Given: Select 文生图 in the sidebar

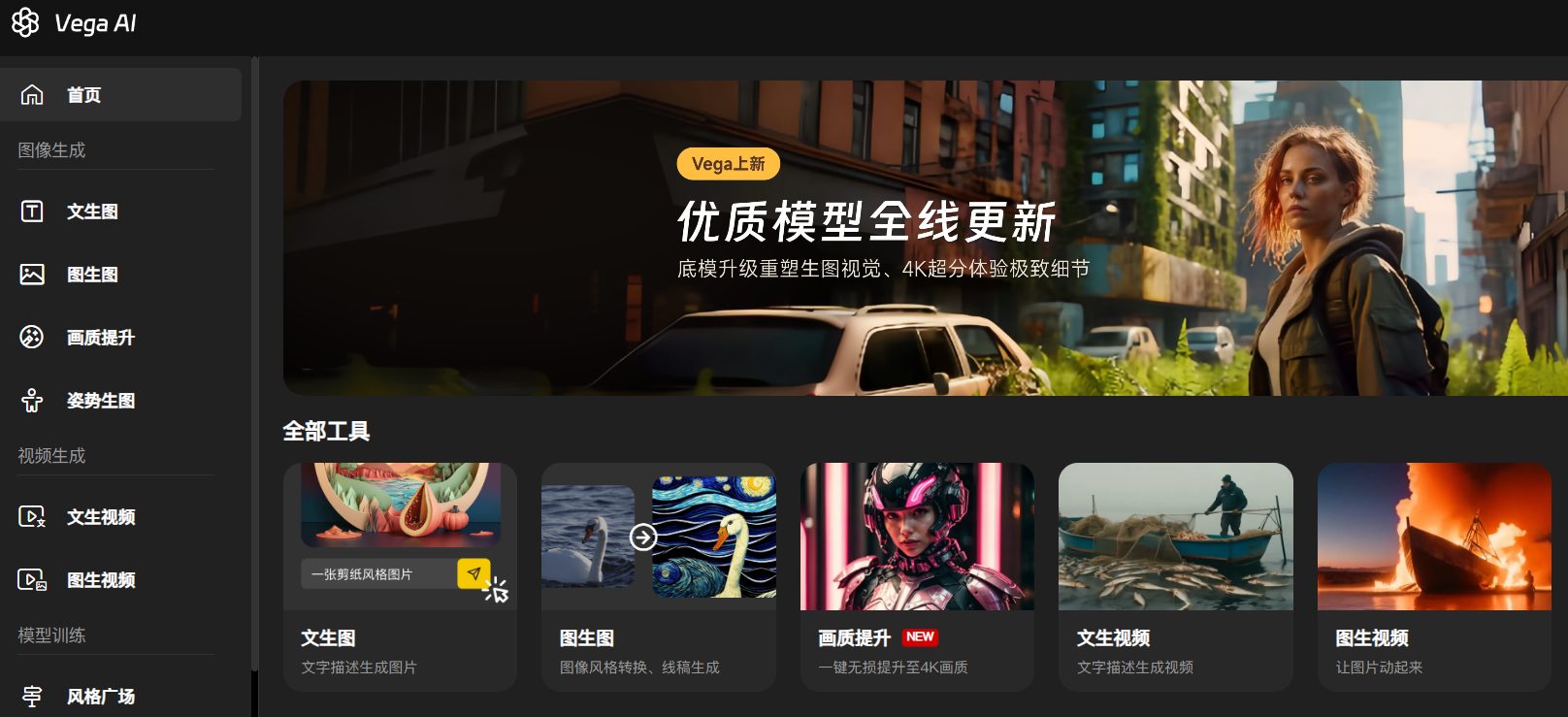Looking at the screenshot, I should (91, 212).
